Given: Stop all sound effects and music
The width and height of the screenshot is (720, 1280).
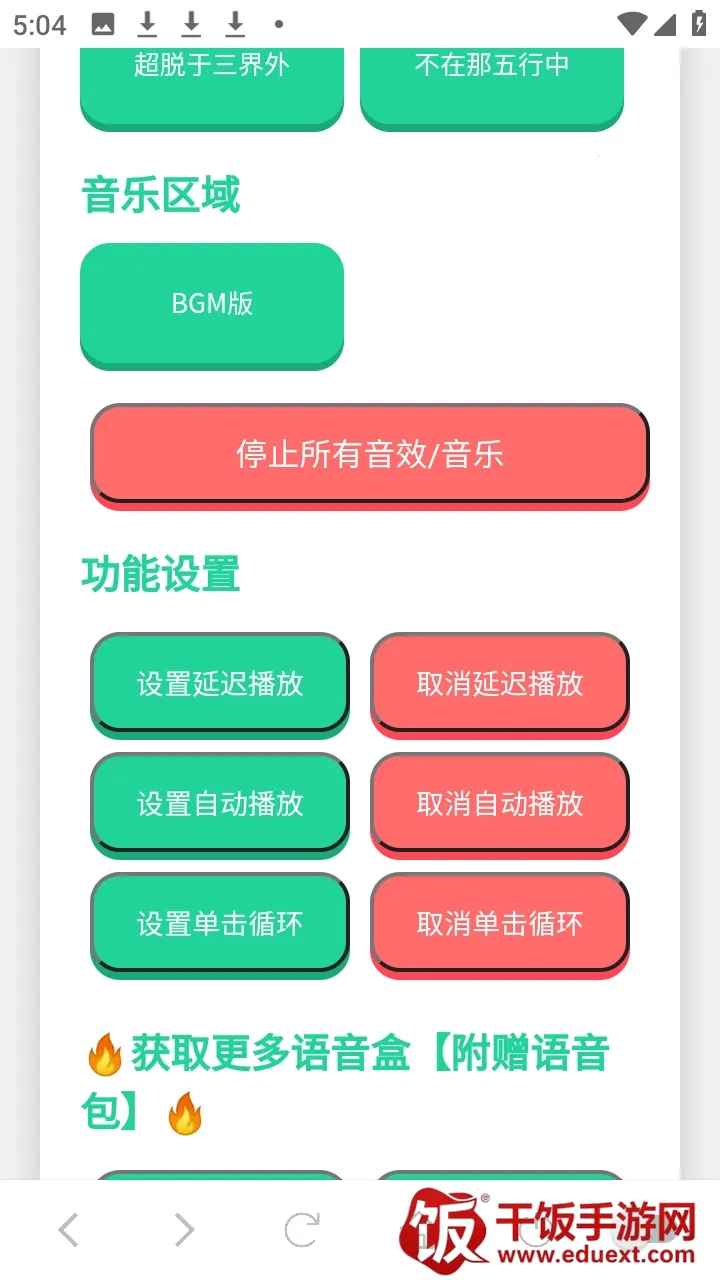Looking at the screenshot, I should coord(369,455).
